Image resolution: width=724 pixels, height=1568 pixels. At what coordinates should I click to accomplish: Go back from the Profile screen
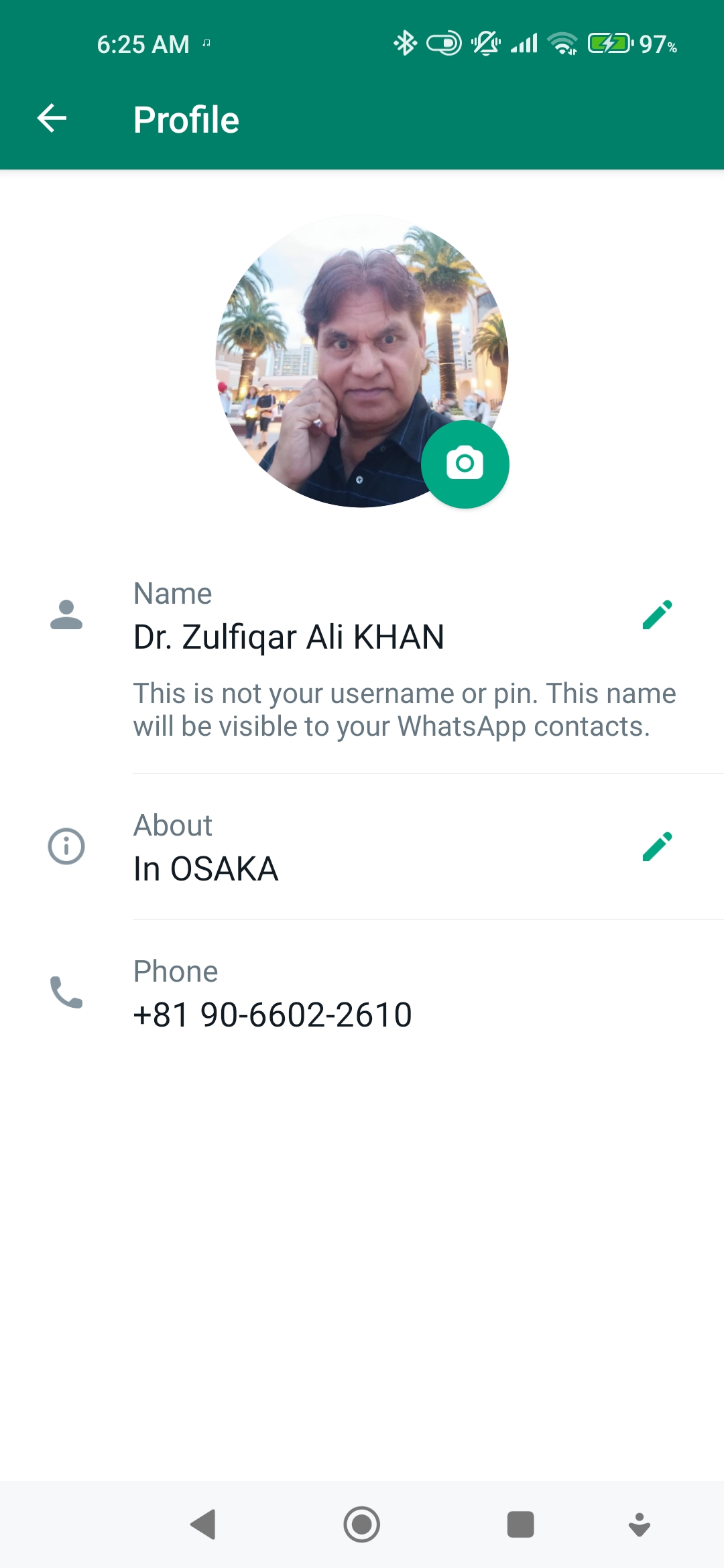coord(52,119)
